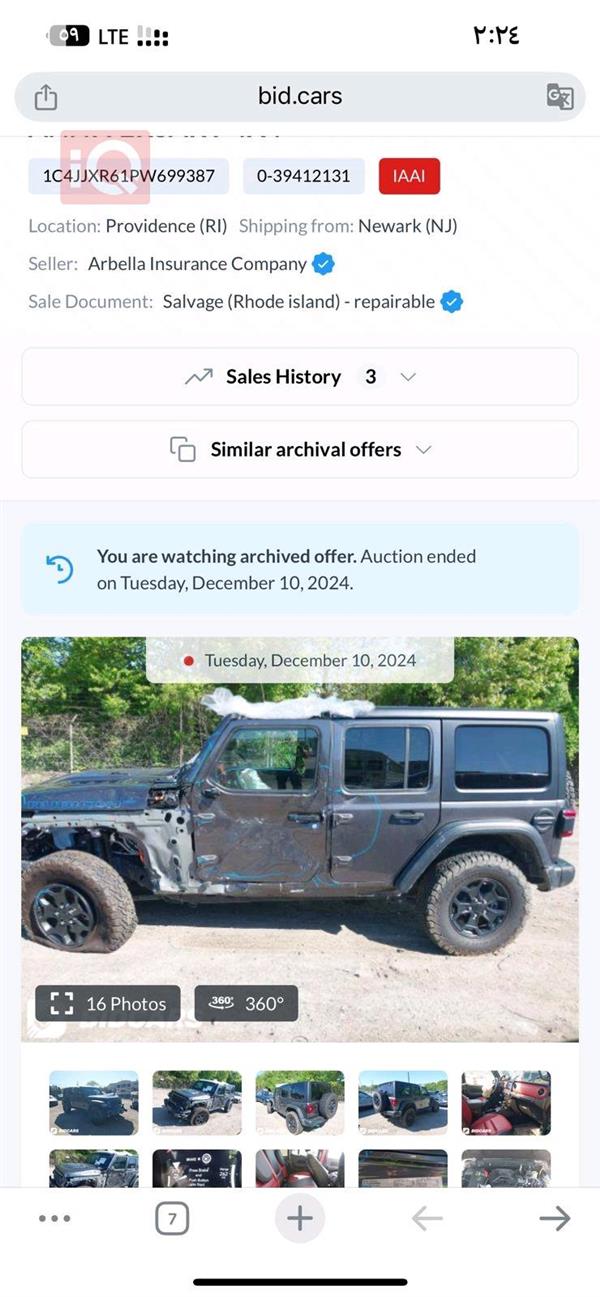
Task: Copy the VIN 1C4JJXR61PW699387 chip
Action: tap(128, 176)
